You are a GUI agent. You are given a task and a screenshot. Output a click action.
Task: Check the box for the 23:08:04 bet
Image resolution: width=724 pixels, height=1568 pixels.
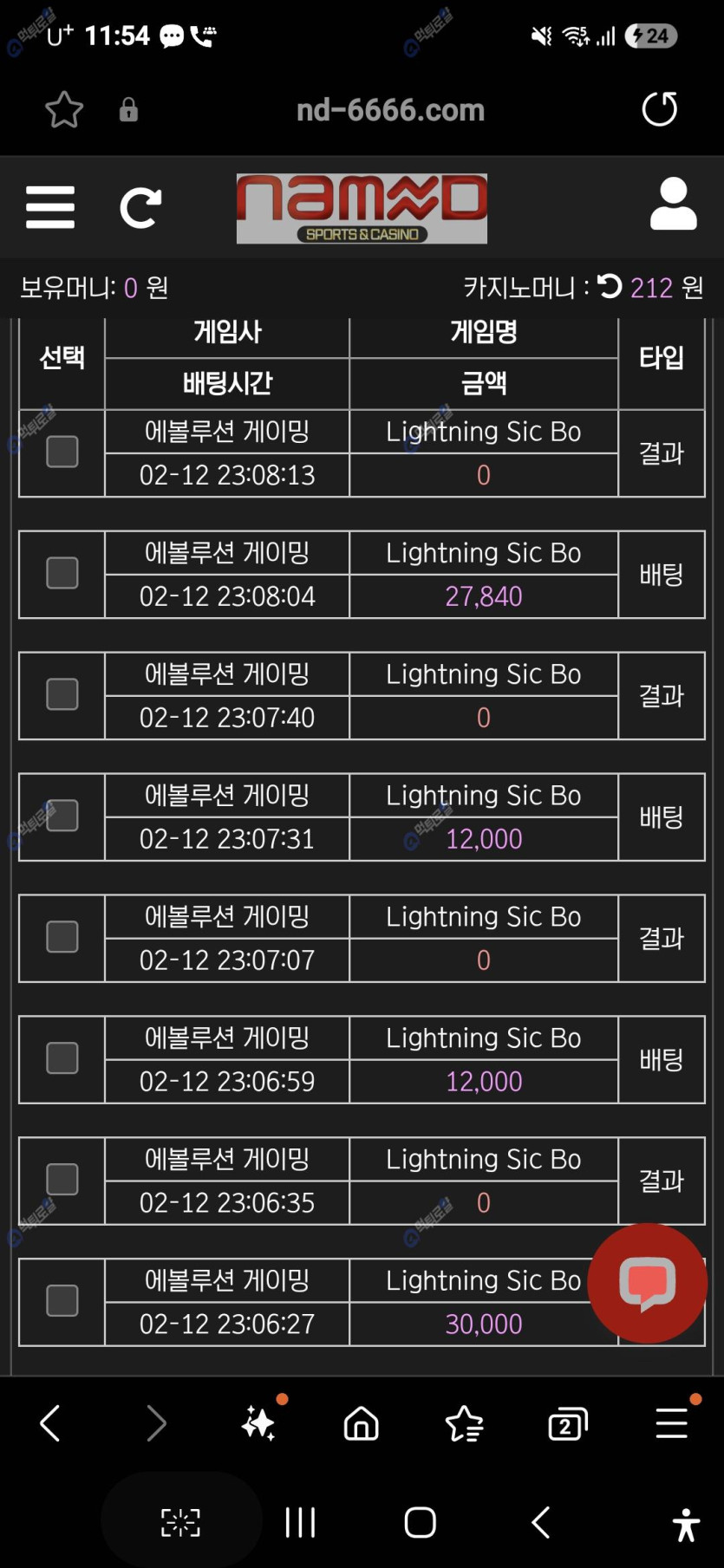pos(62,573)
